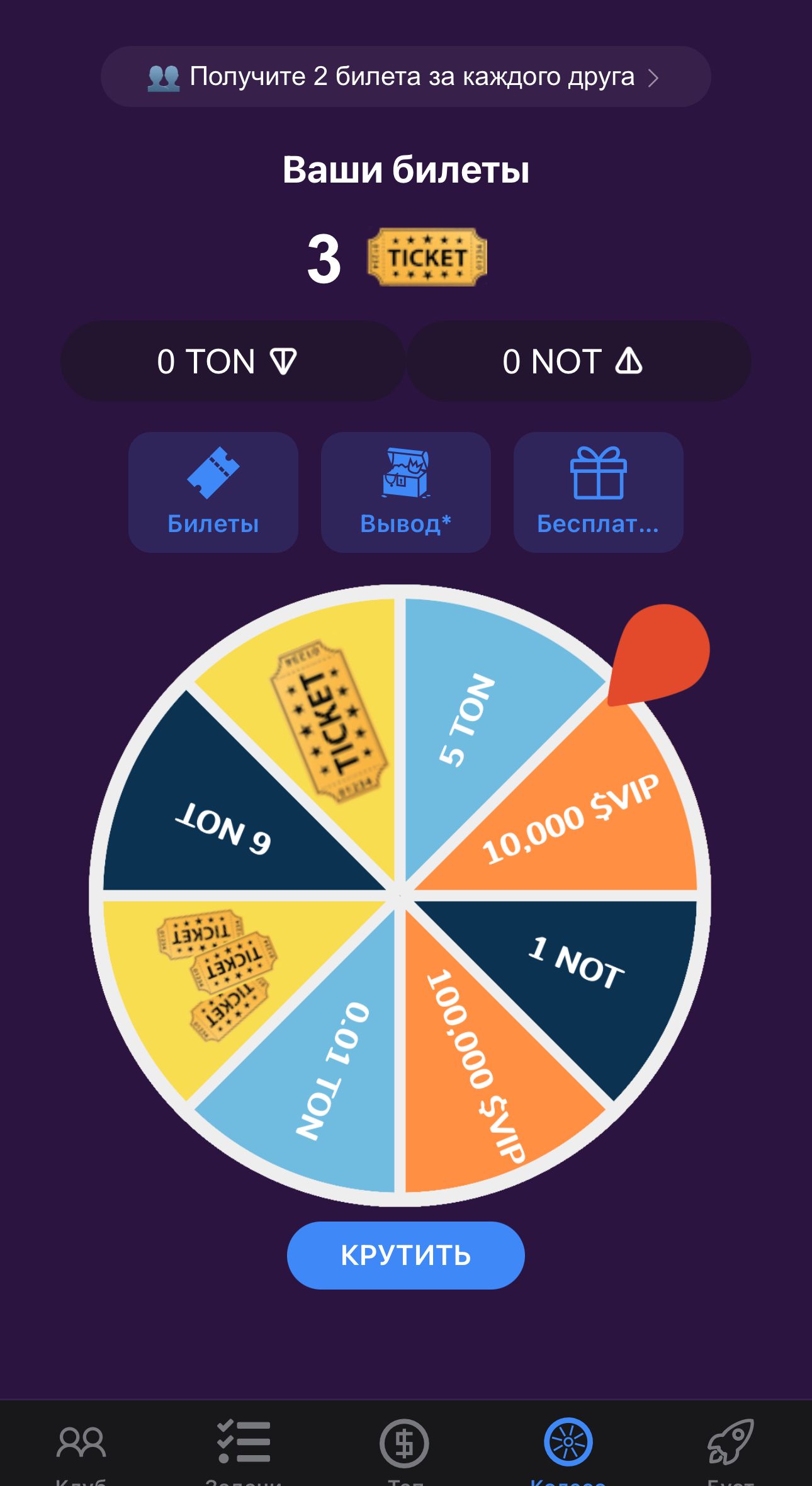This screenshot has width=812, height=1486.
Task: Click the chevron arrow on the referral banner
Action: [656, 76]
